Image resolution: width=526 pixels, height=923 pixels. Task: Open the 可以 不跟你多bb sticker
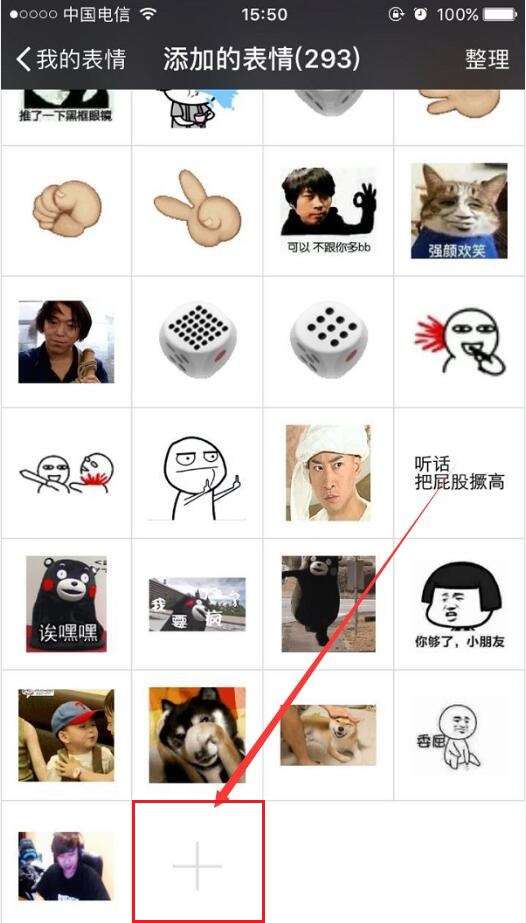(x=328, y=210)
